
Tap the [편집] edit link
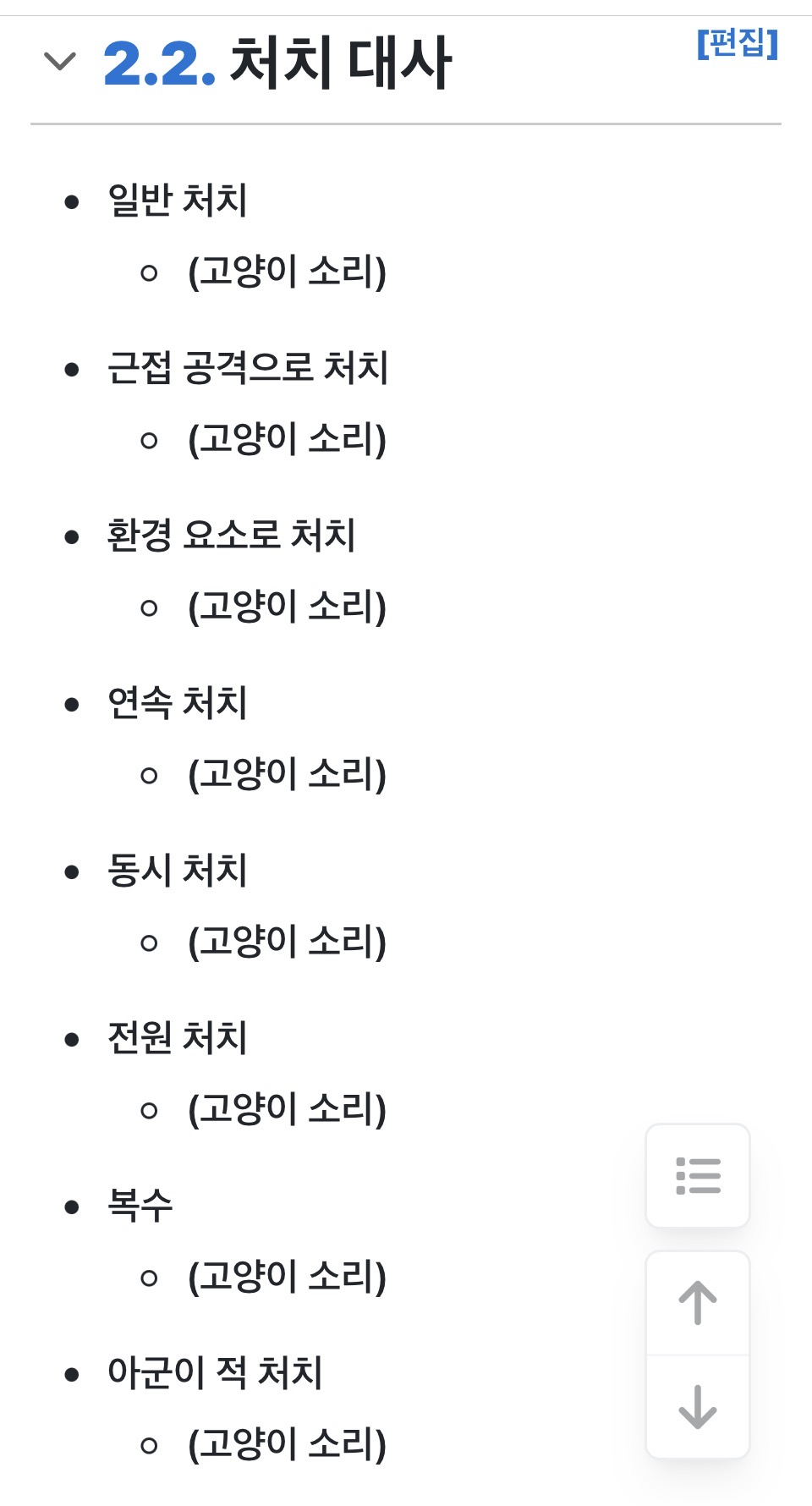[x=737, y=43]
